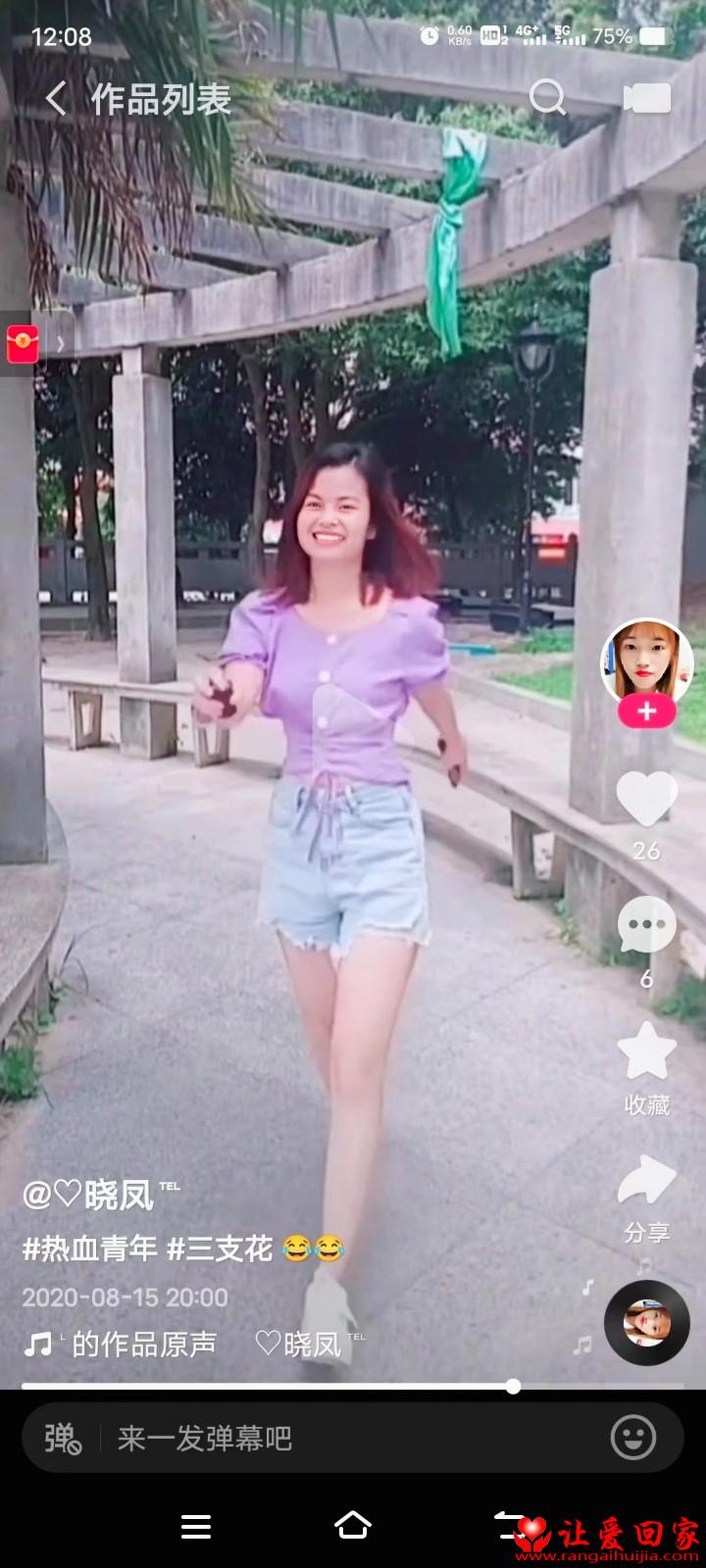Open the #热血青年 hashtag
Screen dimensions: 706x1568
(x=89, y=1249)
